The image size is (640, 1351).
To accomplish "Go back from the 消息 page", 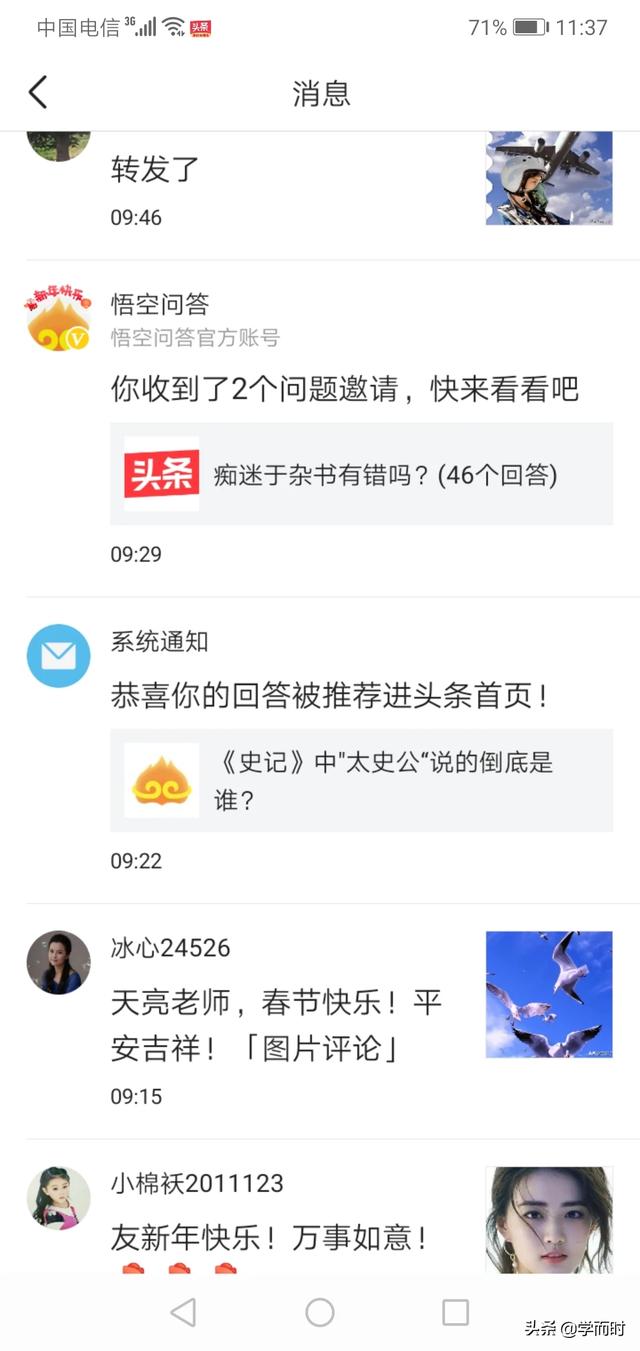I will (38, 93).
